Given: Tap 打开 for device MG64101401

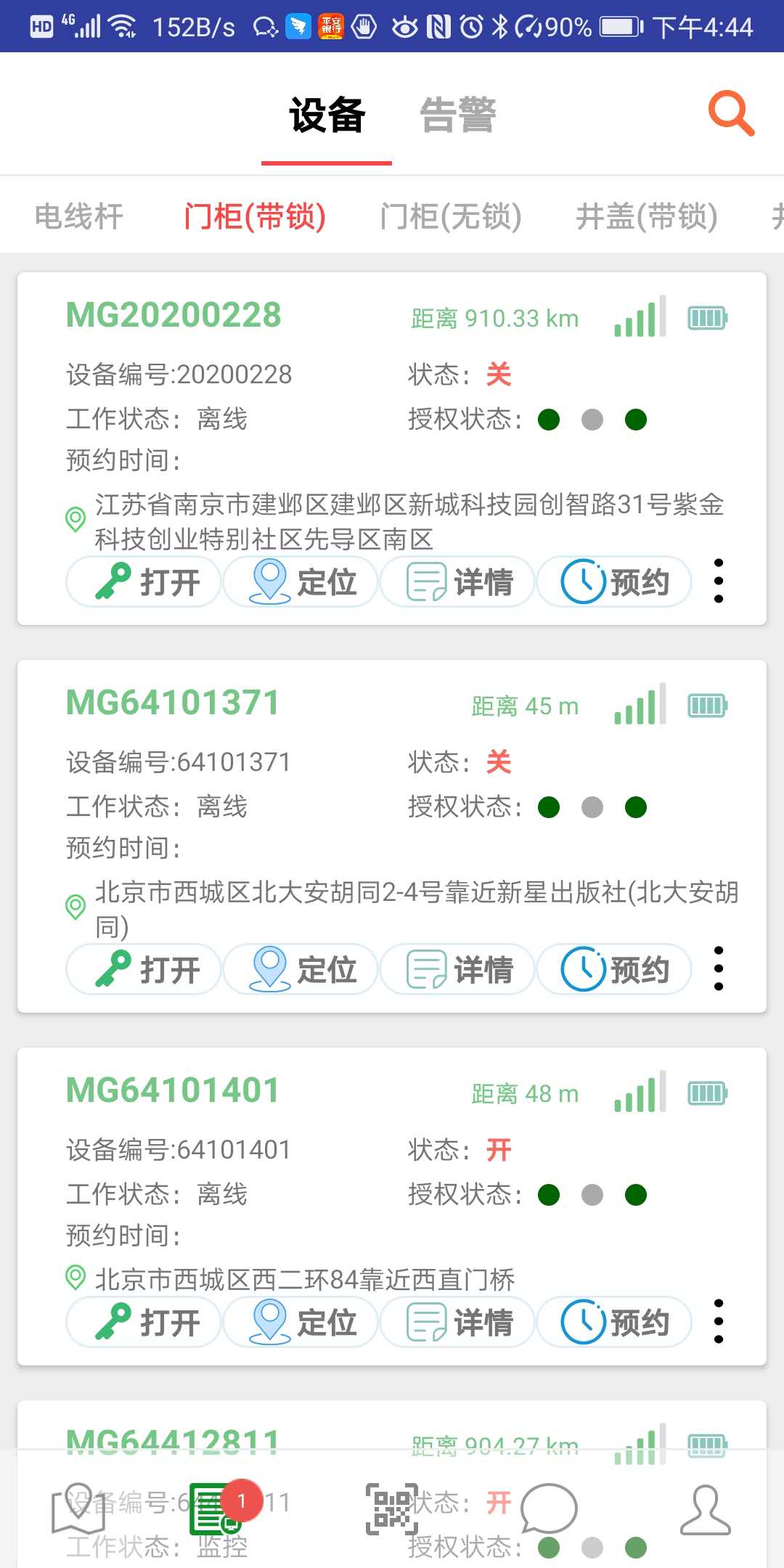Looking at the screenshot, I should 144,1322.
